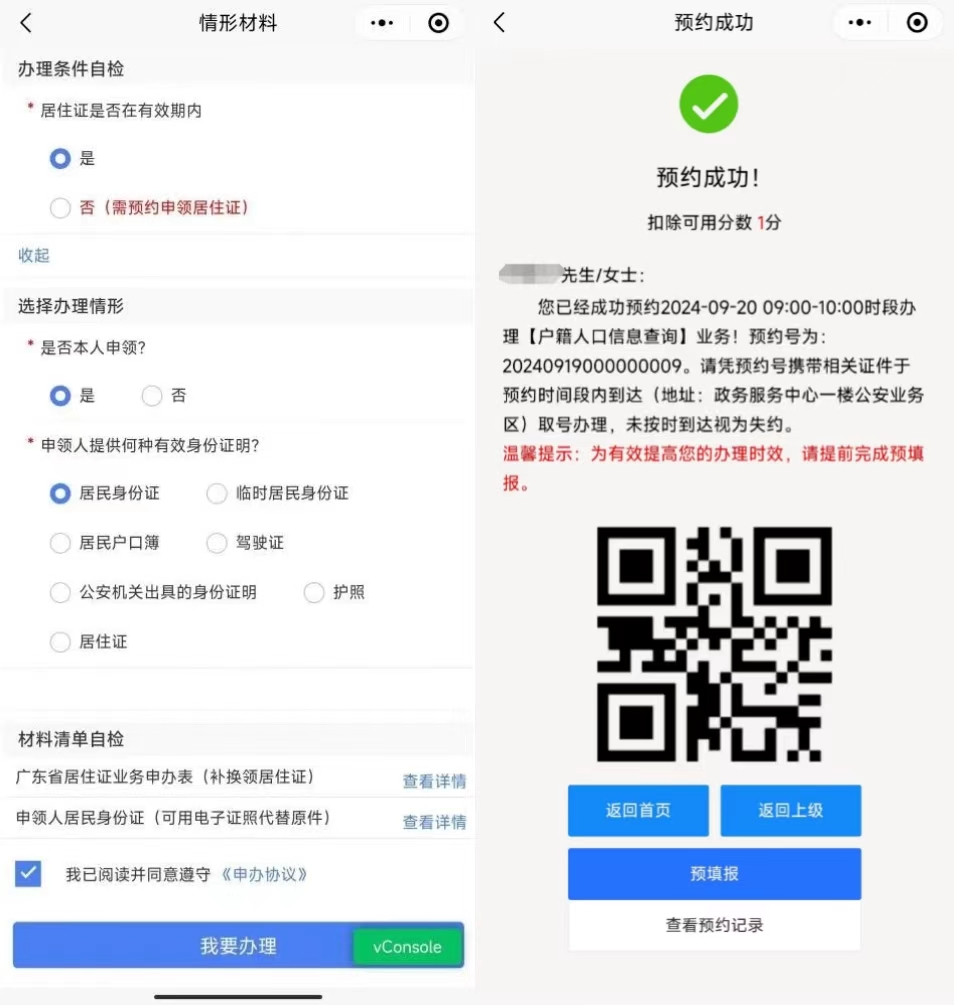
Task: Select 公安机关出具的身份证明 option
Action: (x=60, y=592)
